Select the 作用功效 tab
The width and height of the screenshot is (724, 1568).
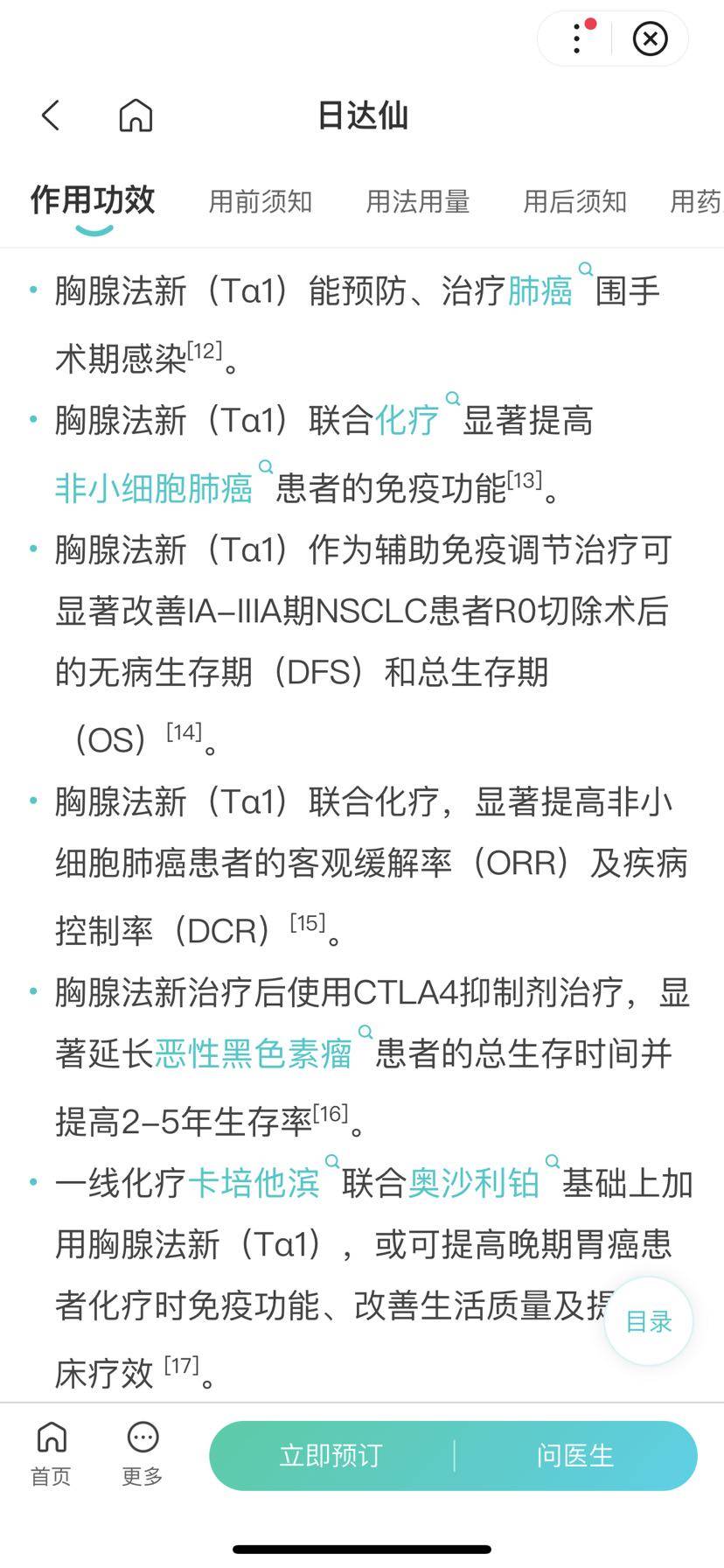[93, 200]
